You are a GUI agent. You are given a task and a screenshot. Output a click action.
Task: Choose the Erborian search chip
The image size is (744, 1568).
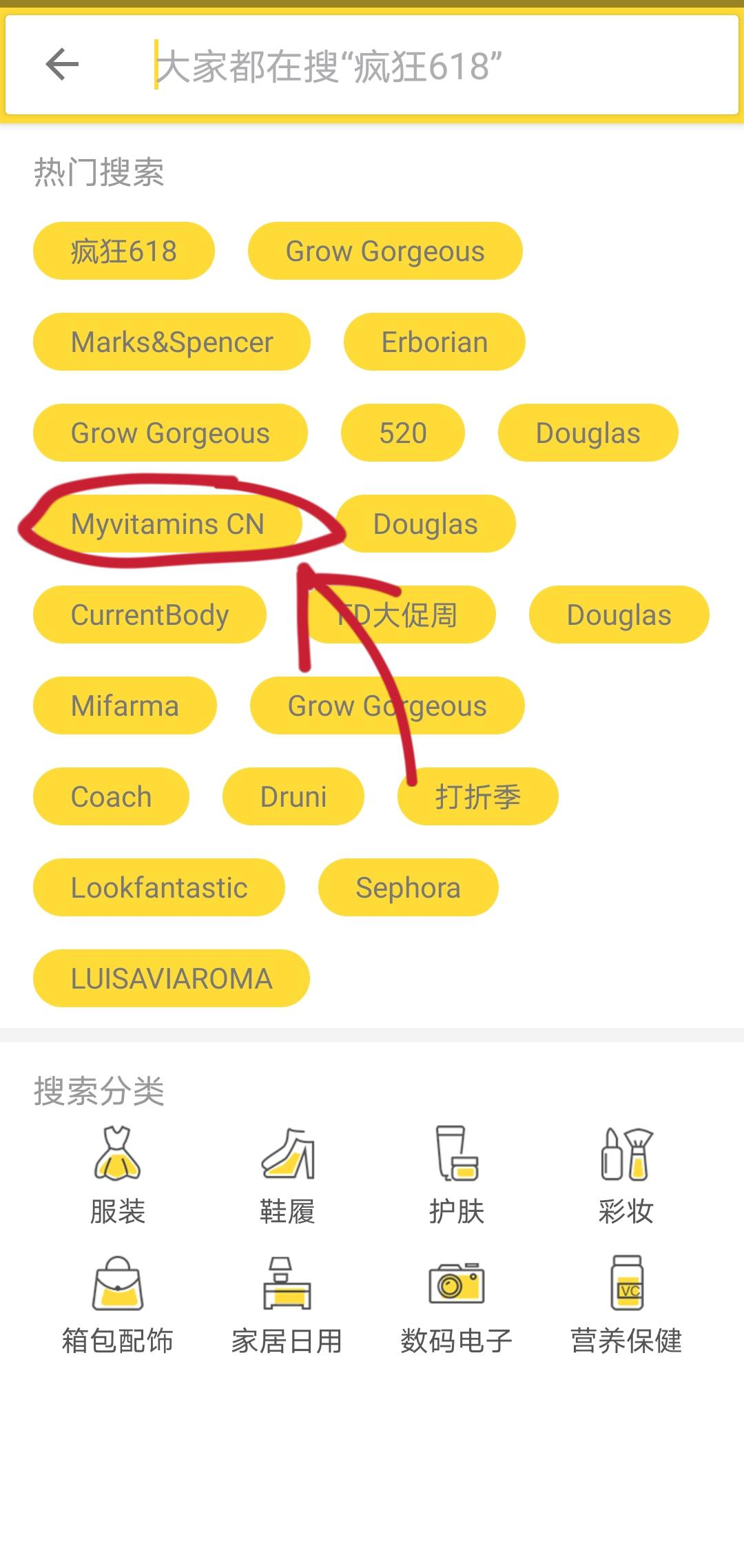435,342
